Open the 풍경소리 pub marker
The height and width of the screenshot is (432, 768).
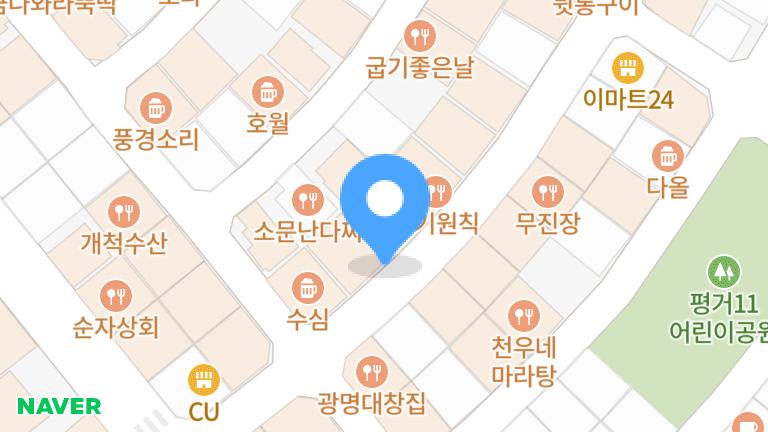154,106
